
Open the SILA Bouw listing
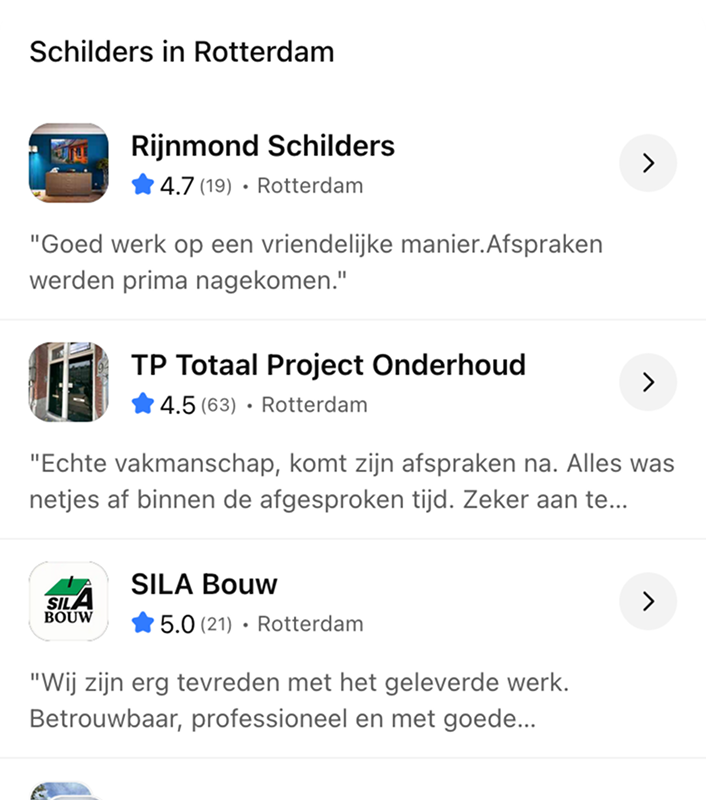pyautogui.click(x=204, y=585)
